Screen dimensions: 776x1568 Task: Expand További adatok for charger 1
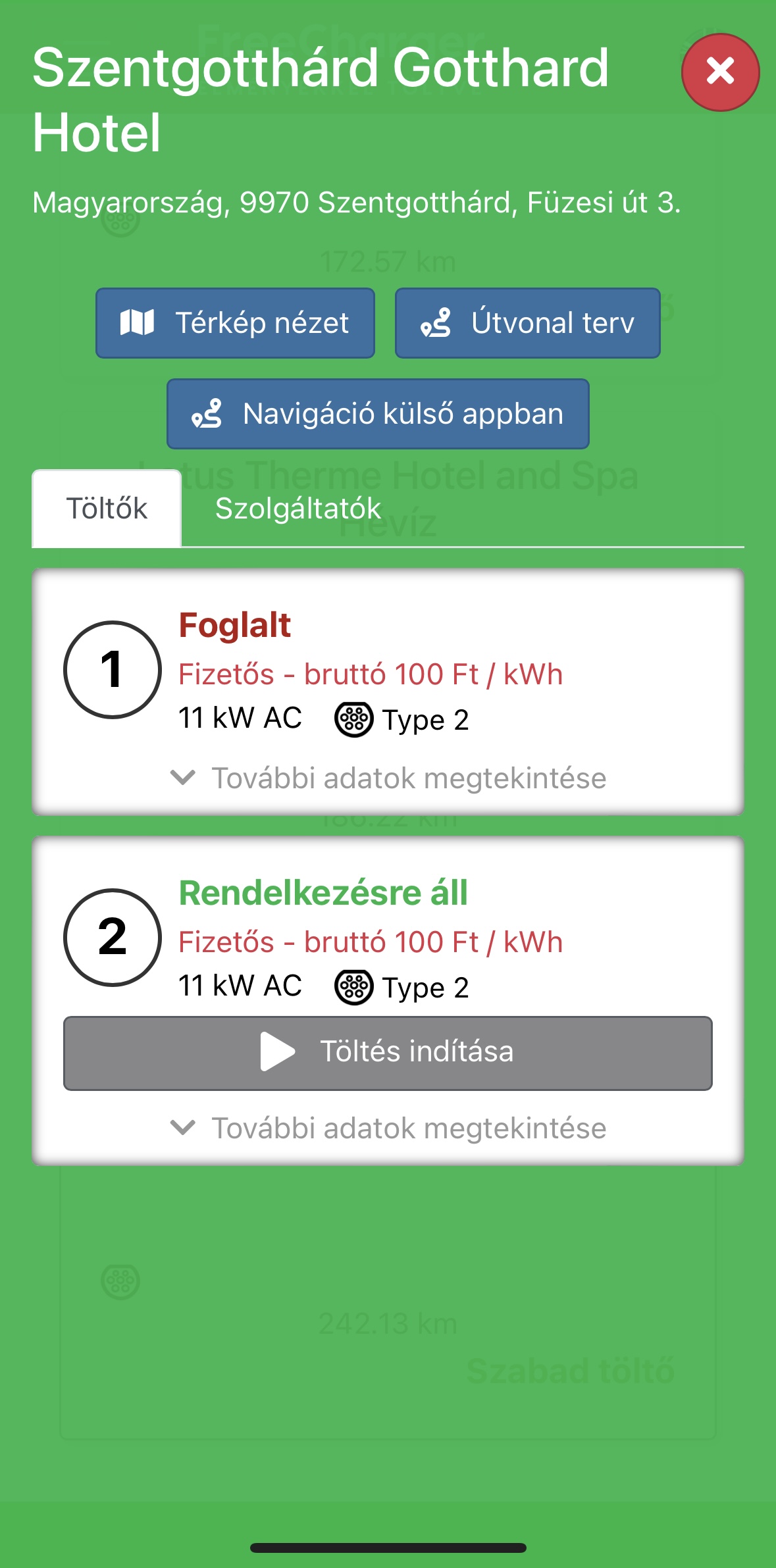388,778
